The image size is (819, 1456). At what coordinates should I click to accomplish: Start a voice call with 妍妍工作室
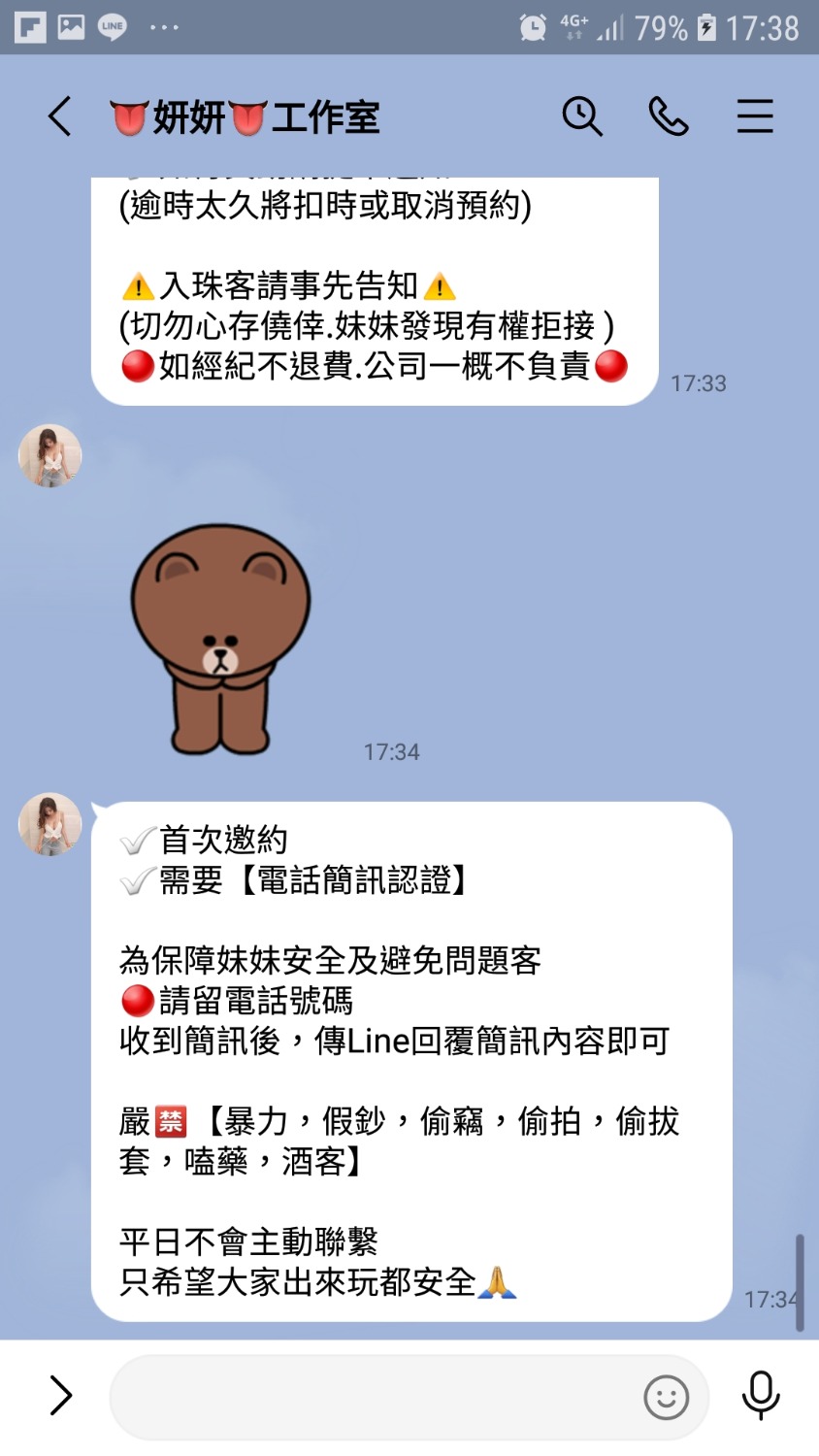tap(669, 117)
